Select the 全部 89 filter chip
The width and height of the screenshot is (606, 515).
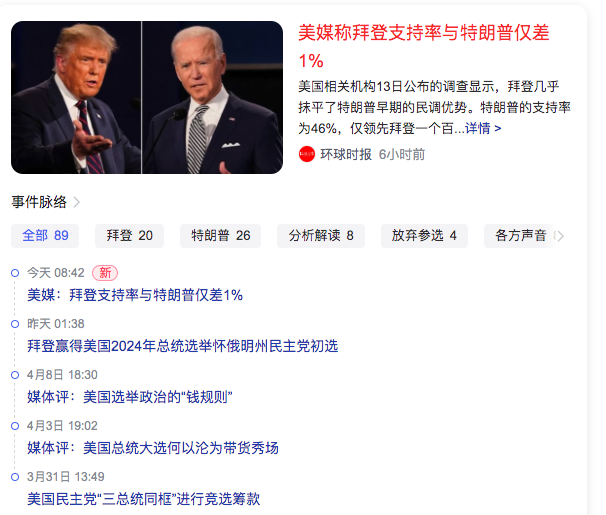pyautogui.click(x=45, y=236)
